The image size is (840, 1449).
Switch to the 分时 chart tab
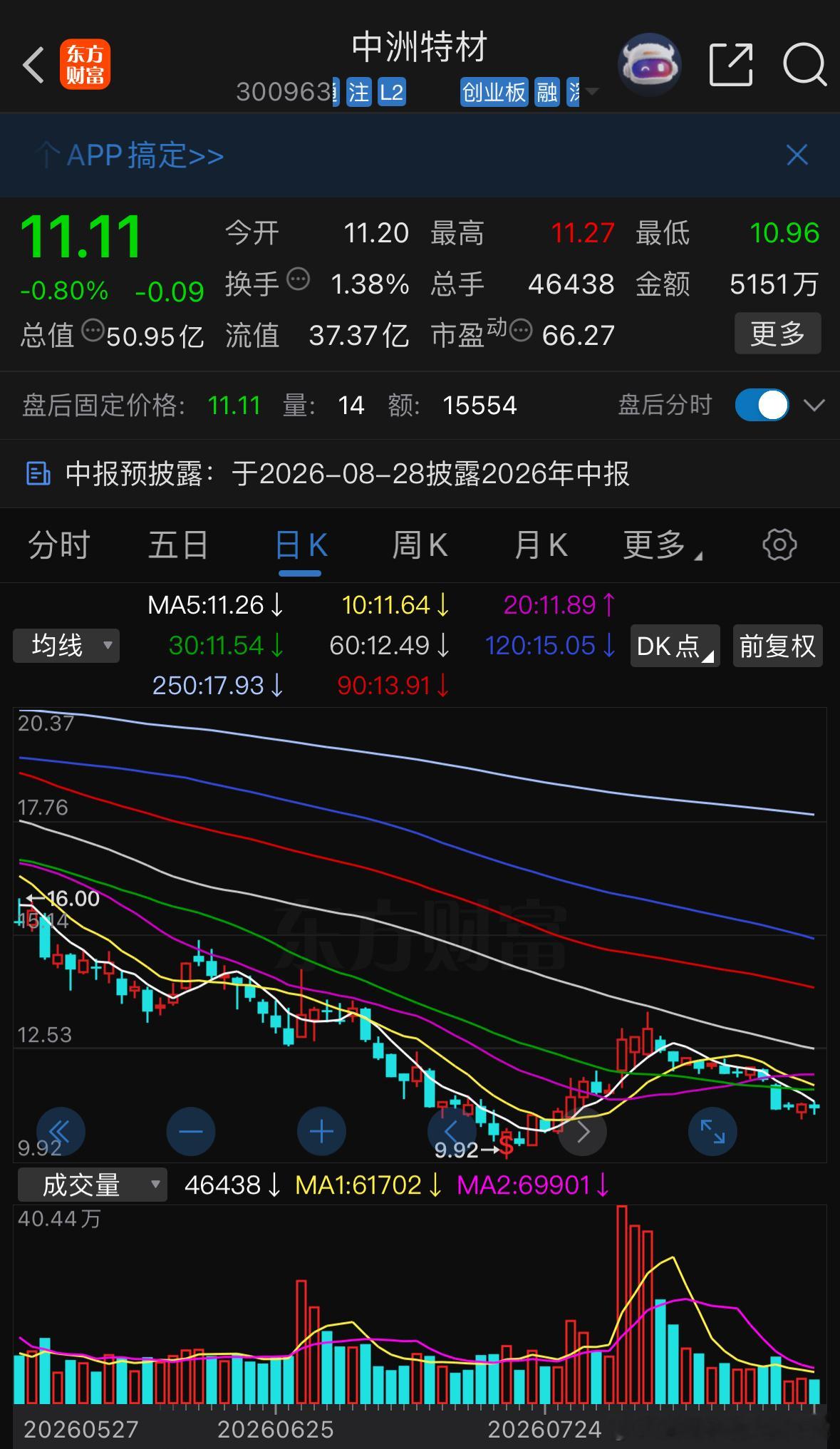tap(58, 545)
